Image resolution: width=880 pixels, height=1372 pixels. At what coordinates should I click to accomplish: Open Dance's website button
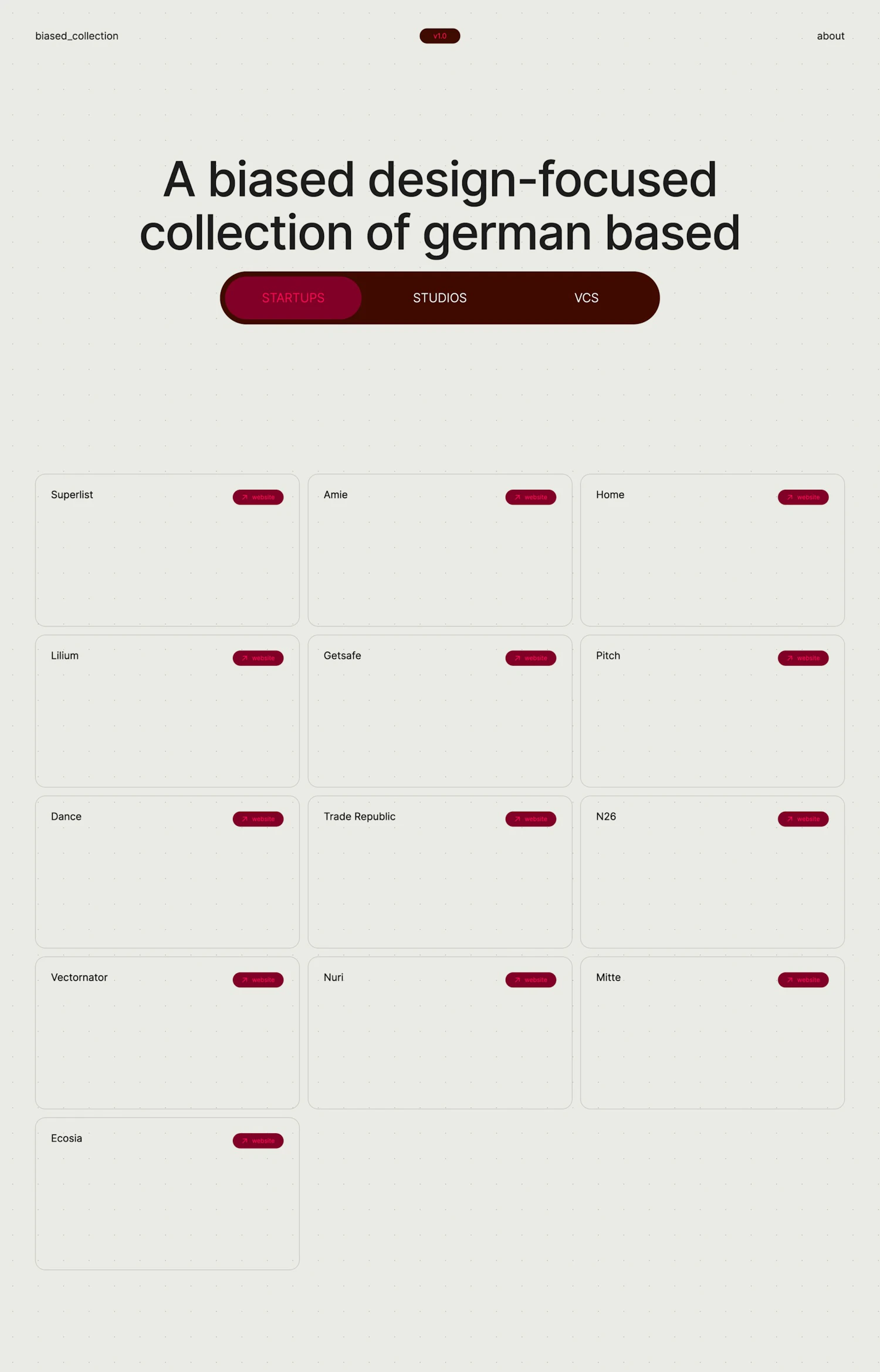[x=258, y=819]
